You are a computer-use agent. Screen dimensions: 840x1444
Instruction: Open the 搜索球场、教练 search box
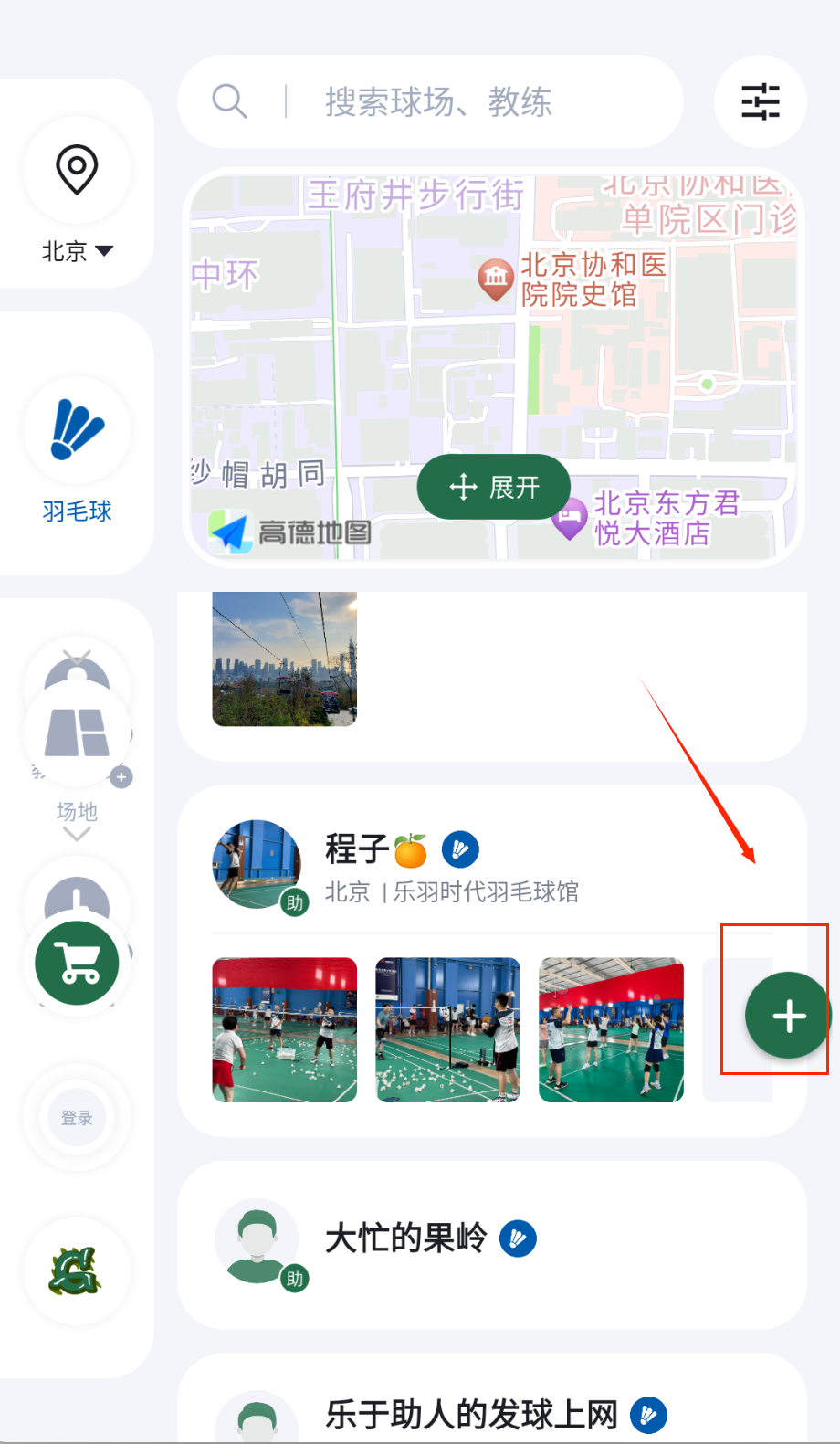pos(436,101)
